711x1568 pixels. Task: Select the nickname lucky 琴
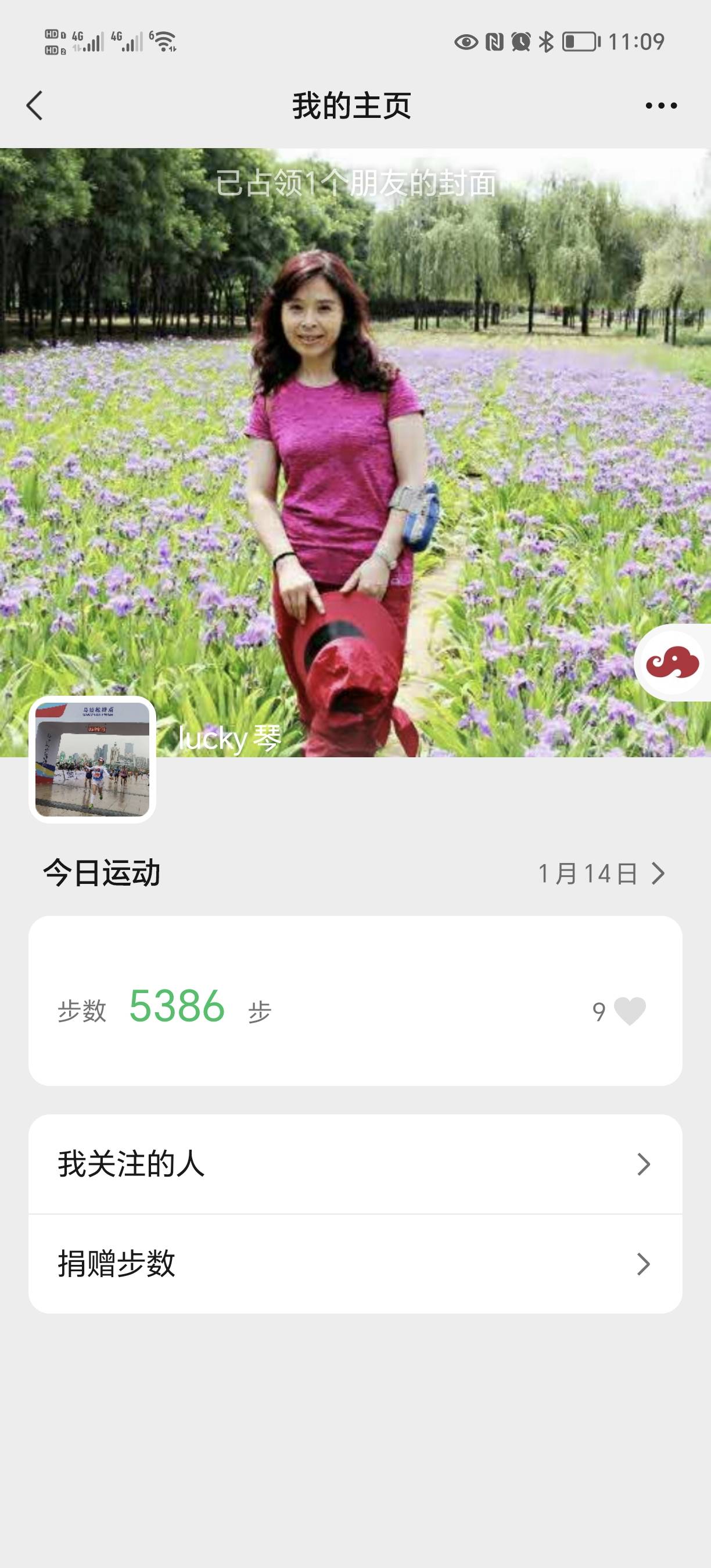click(x=228, y=738)
